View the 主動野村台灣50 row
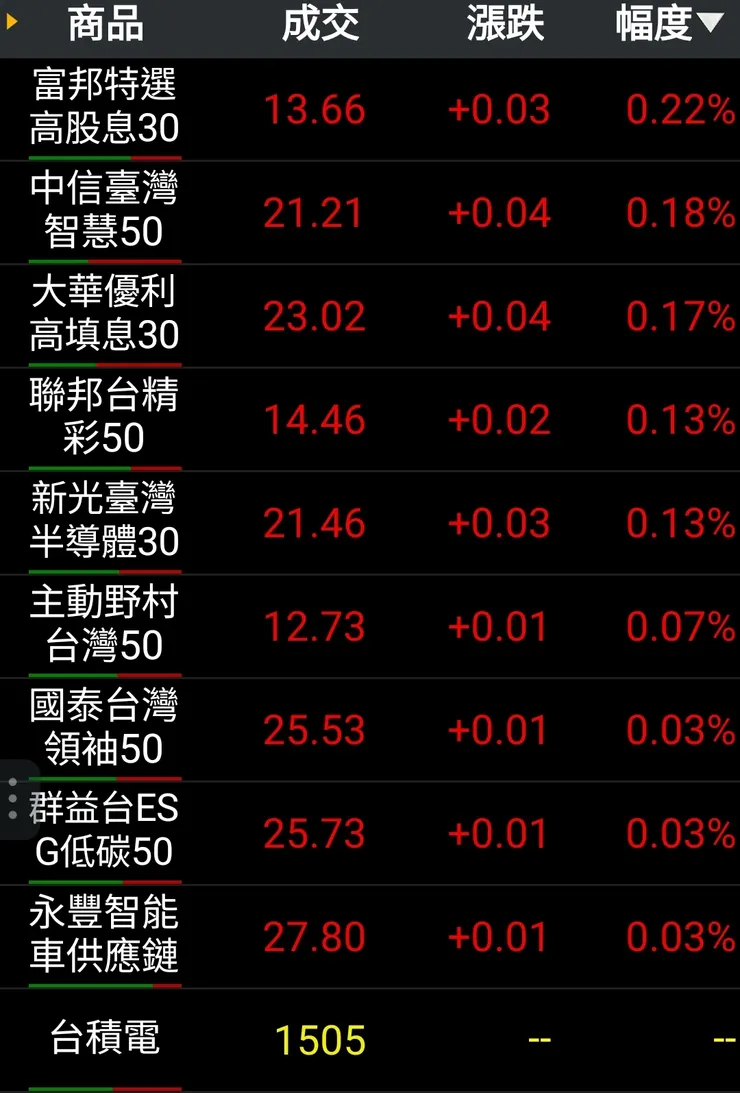The height and width of the screenshot is (1093, 740). click(105, 626)
